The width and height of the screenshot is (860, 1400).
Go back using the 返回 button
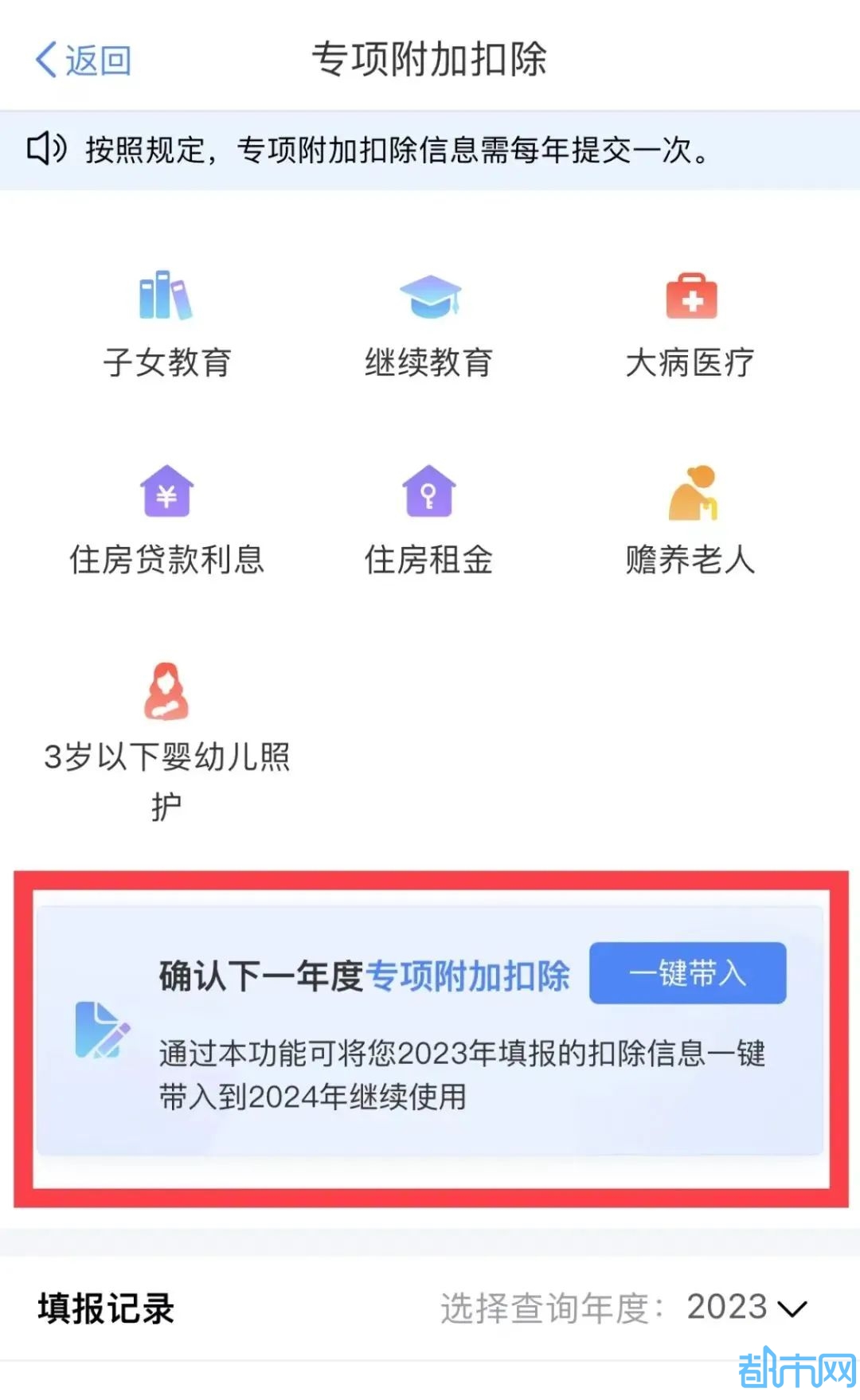tap(83, 60)
